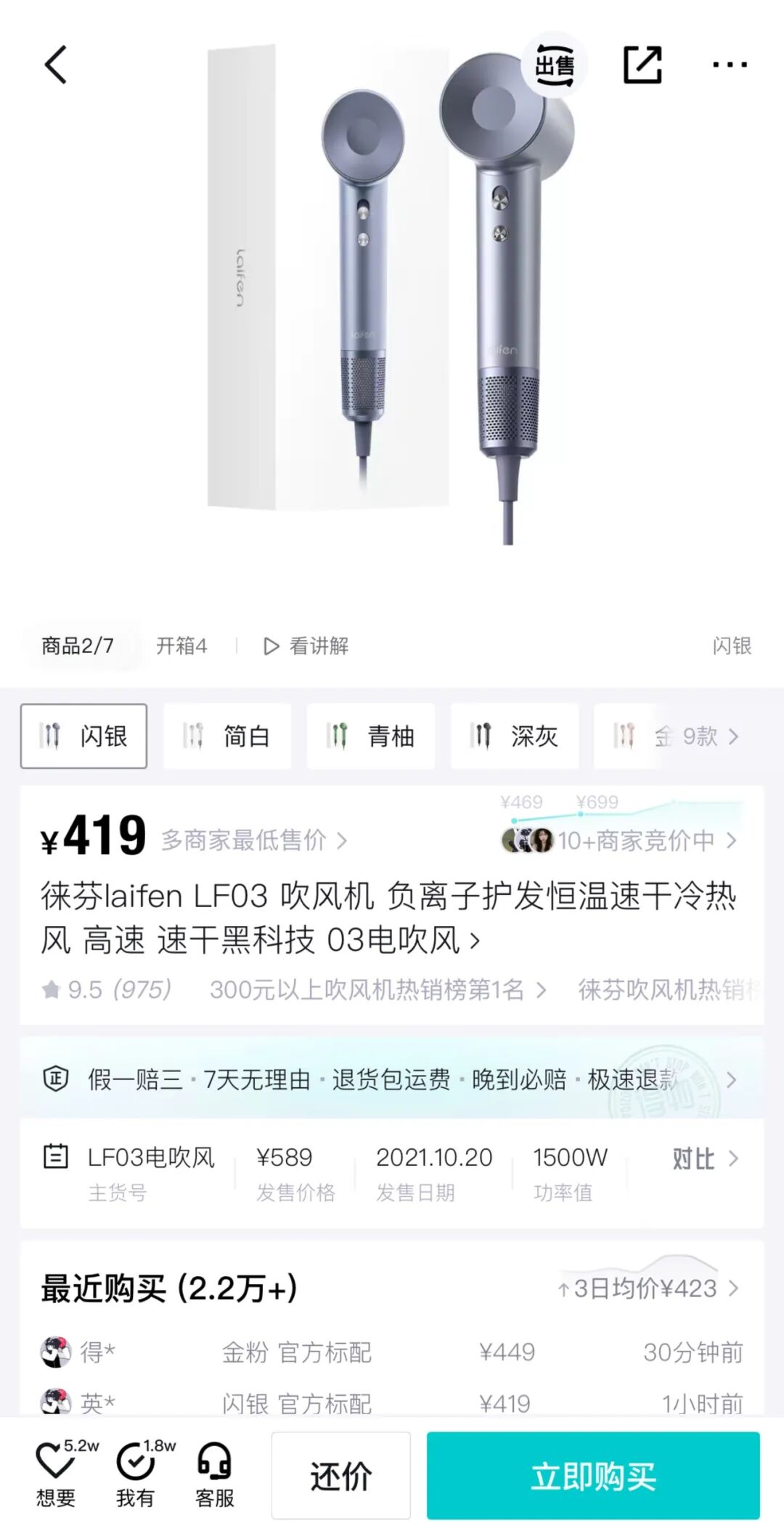Expand the 假一赔三 guarantee details
Screen dimensions: 784x1539
tap(392, 1079)
